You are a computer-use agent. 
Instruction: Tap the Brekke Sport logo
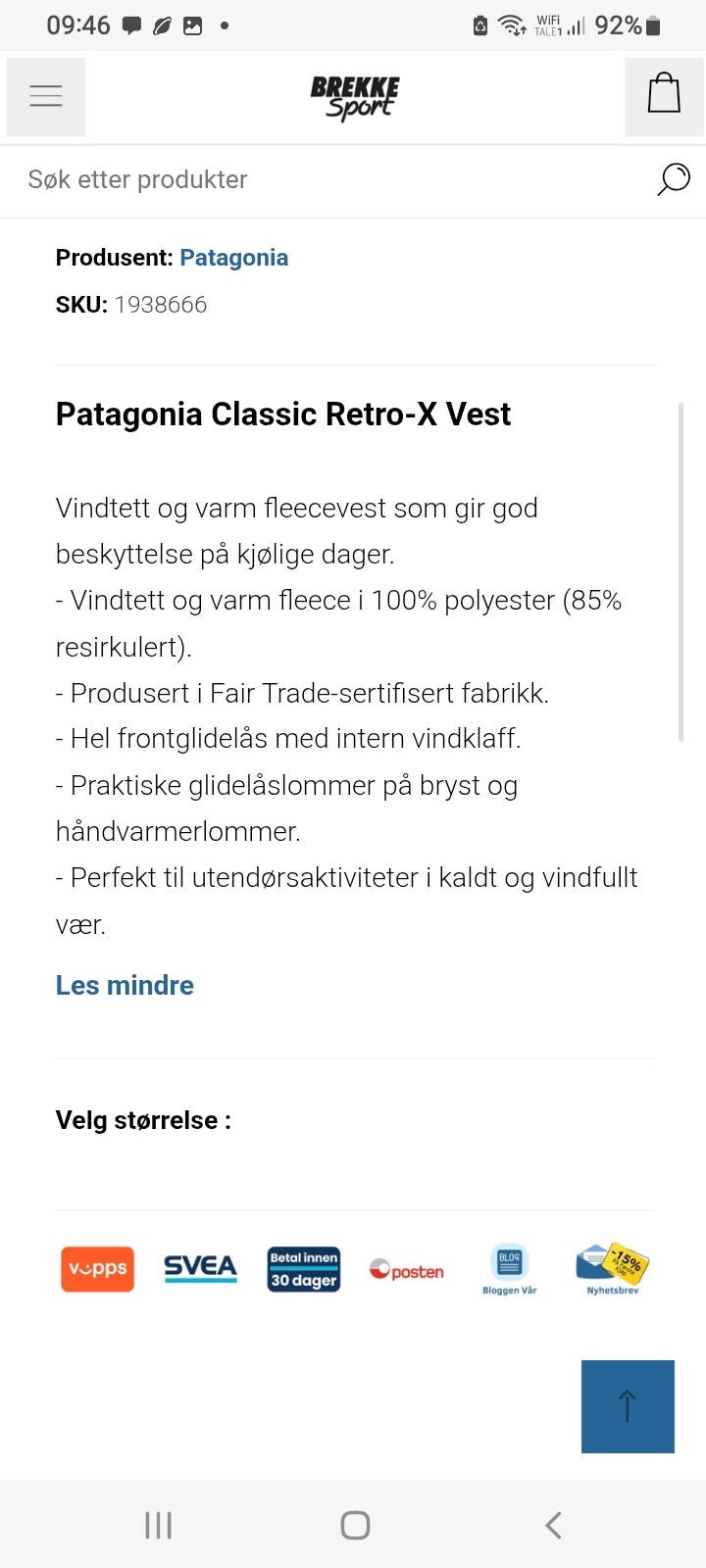pyautogui.click(x=354, y=96)
